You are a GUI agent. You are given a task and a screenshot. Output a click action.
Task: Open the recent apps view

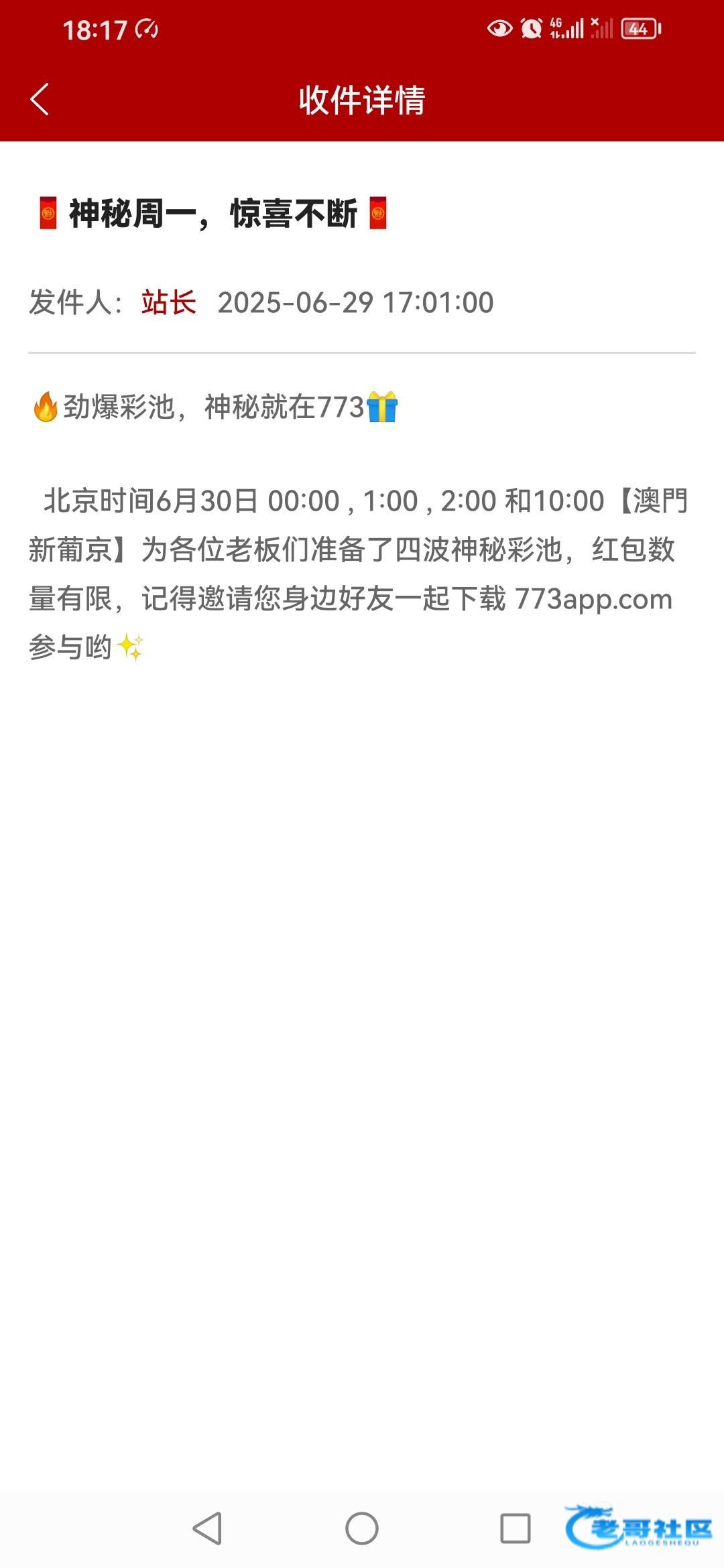point(516,1528)
